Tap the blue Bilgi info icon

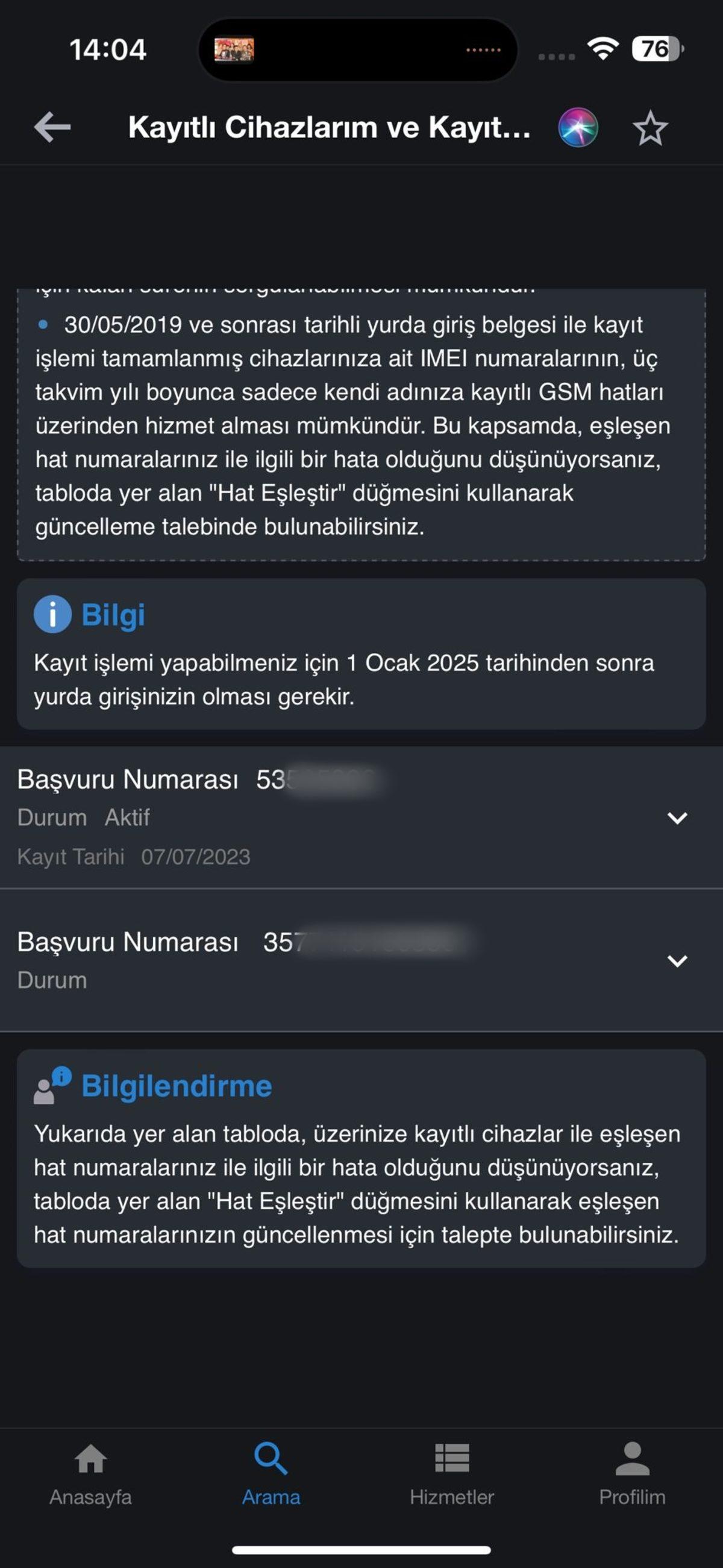54,616
